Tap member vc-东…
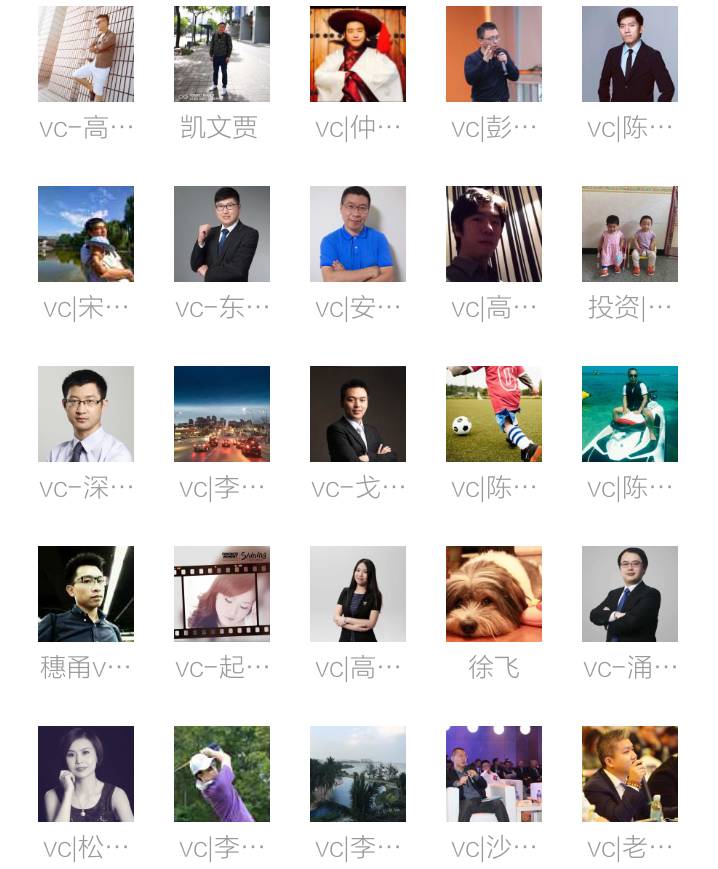This screenshot has width=718, height=869. pyautogui.click(x=221, y=234)
